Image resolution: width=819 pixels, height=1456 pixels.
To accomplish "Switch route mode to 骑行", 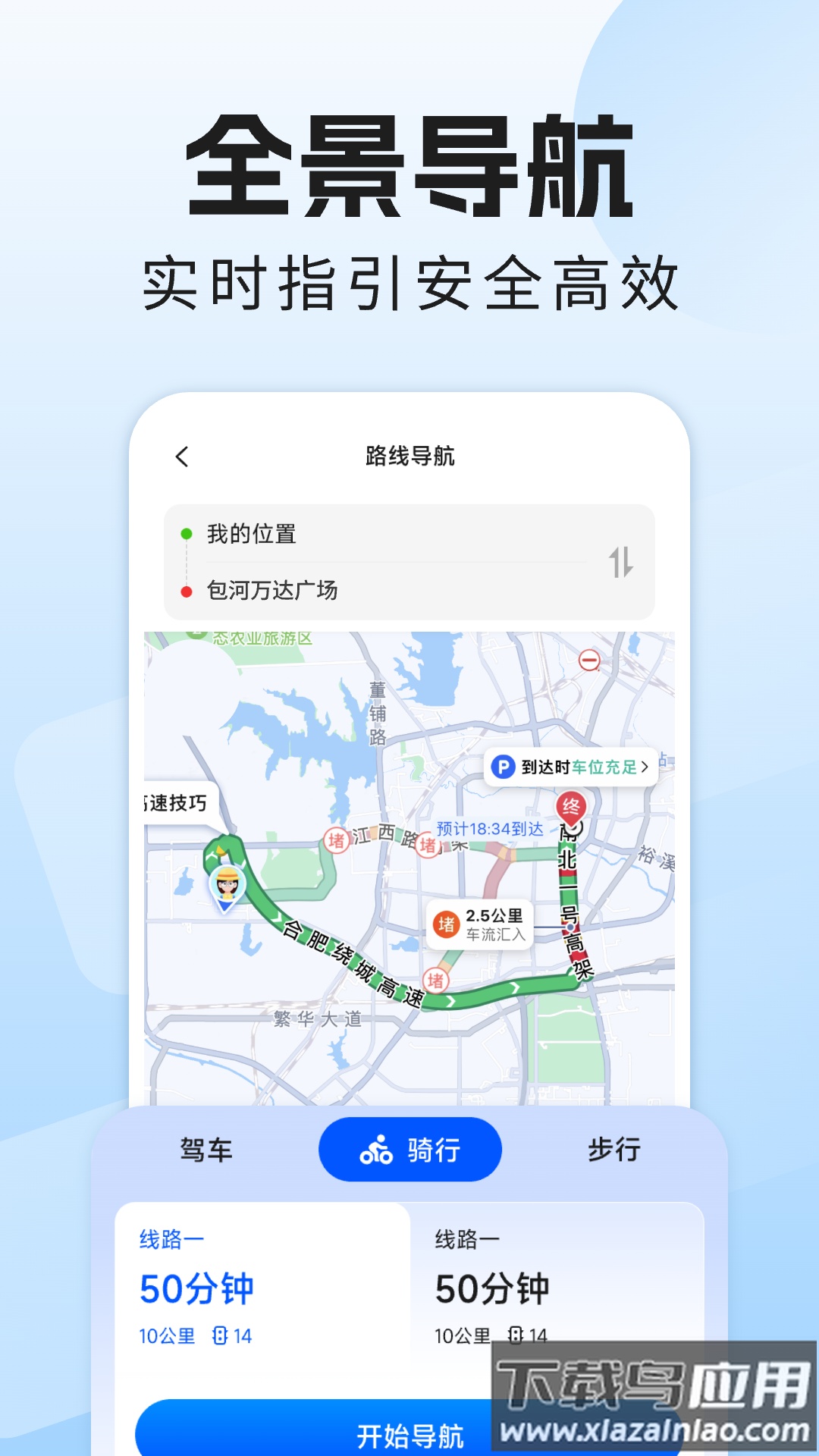I will (x=409, y=1150).
